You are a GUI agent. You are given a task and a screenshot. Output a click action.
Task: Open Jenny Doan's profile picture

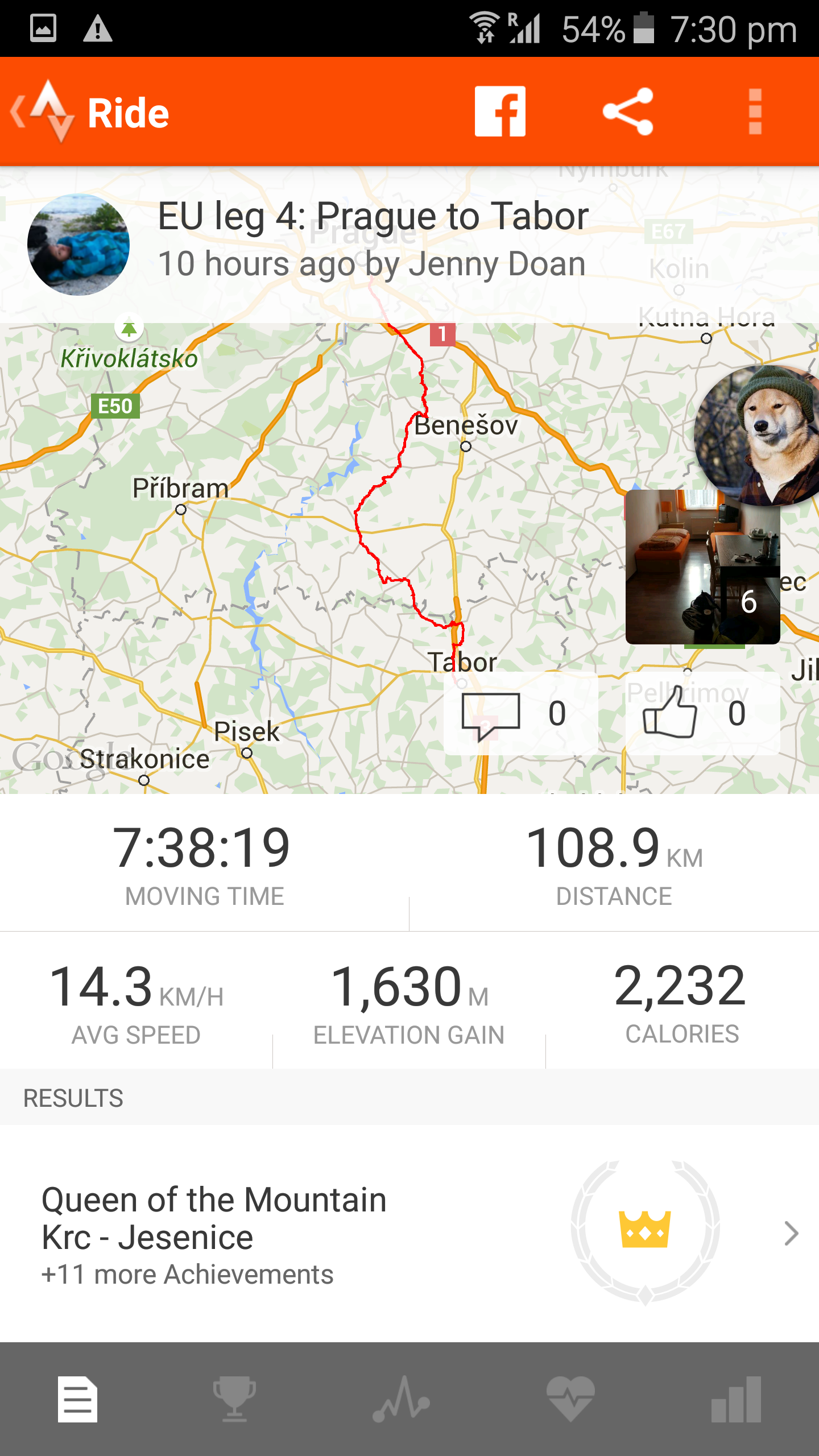tap(78, 245)
